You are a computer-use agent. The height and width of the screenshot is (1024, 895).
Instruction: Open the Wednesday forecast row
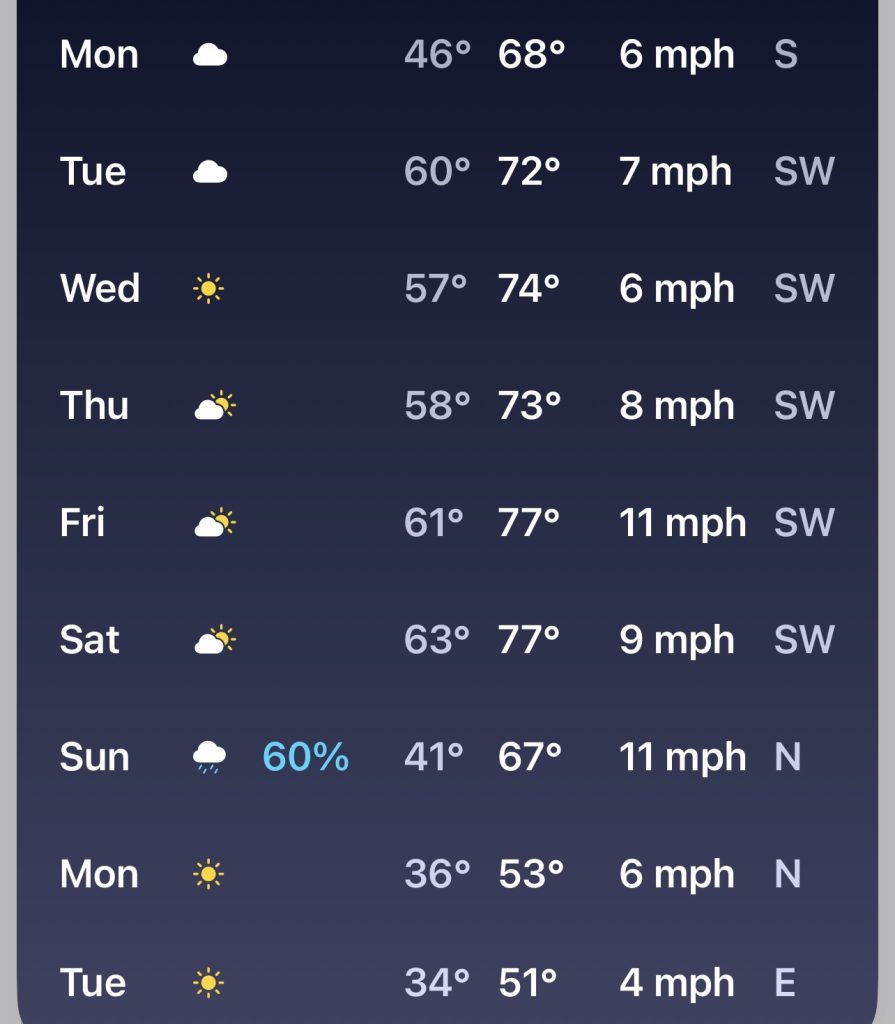pyautogui.click(x=447, y=288)
